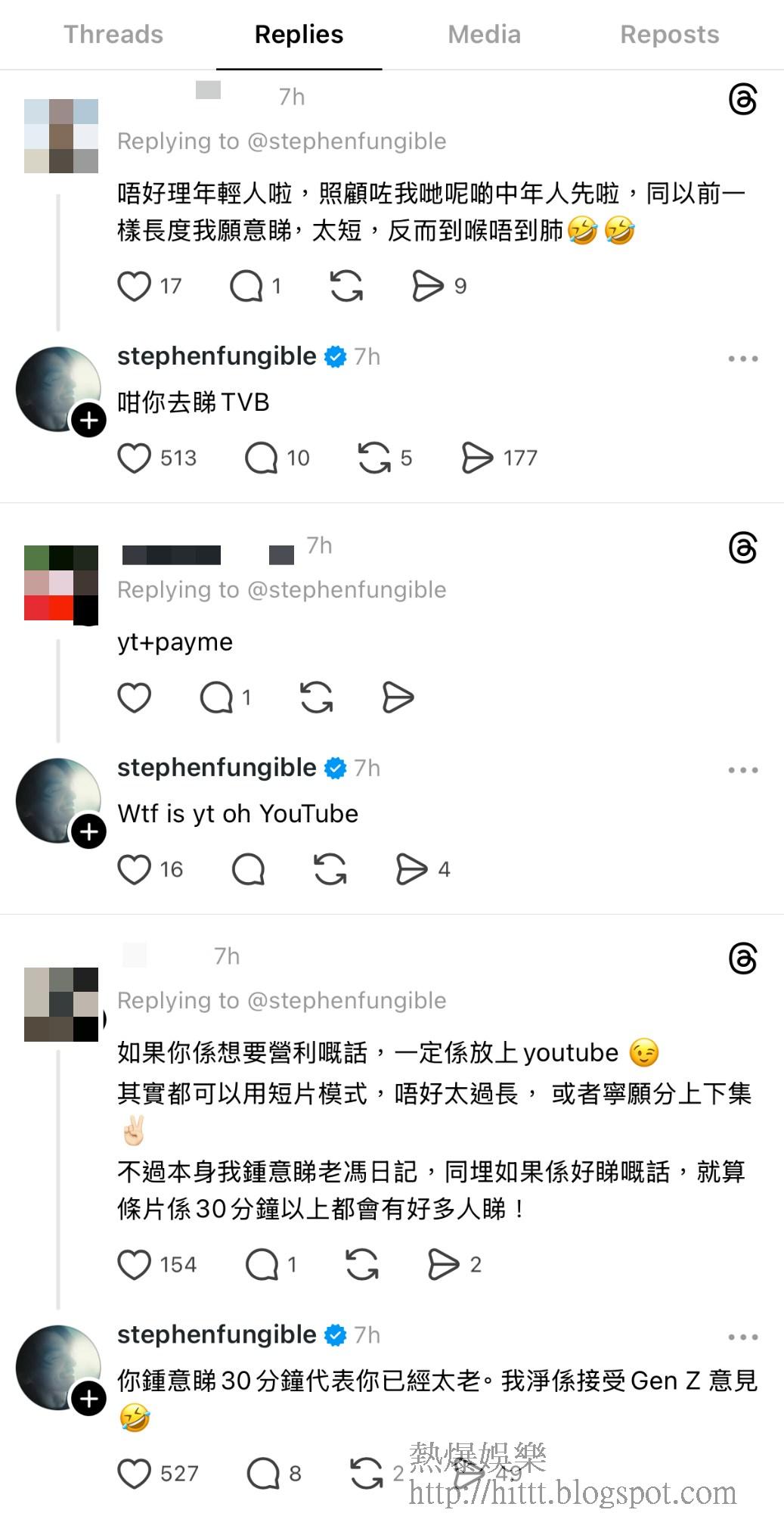Viewport: 784px width, 1513px height.
Task: Open overflow menu on 咁你去睇TVB reply
Action: coord(742,359)
